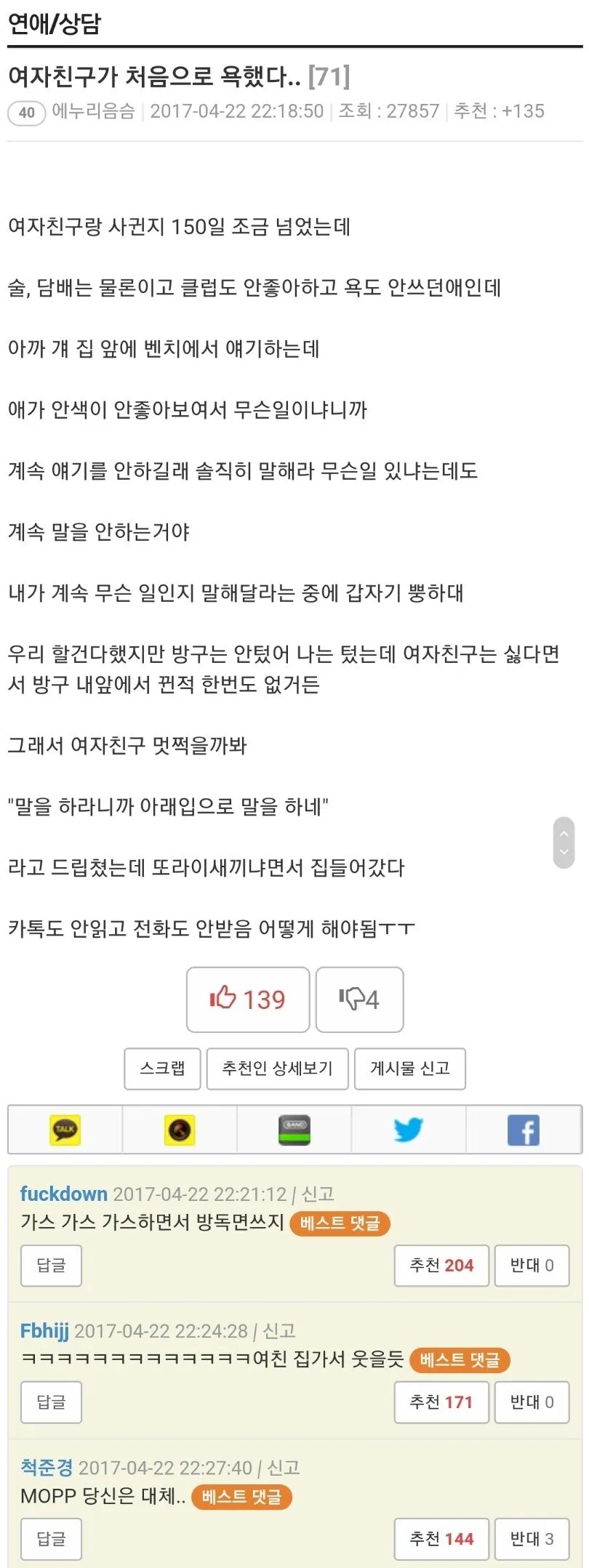Reply to fuckdown's comment with 답글
This screenshot has height=1568, width=589.
pyautogui.click(x=51, y=1265)
